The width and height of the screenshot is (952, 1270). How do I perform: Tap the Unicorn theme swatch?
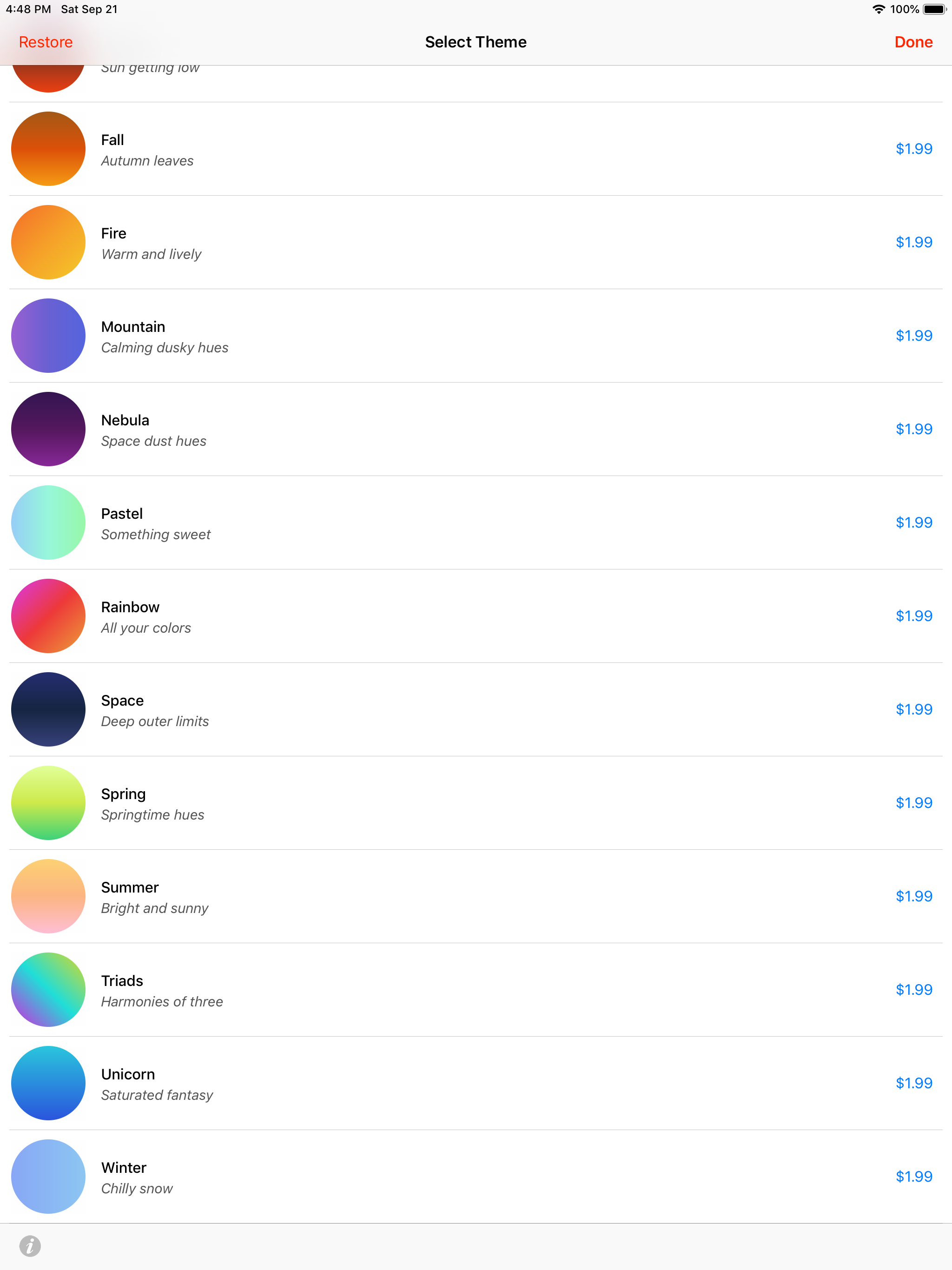point(48,1083)
